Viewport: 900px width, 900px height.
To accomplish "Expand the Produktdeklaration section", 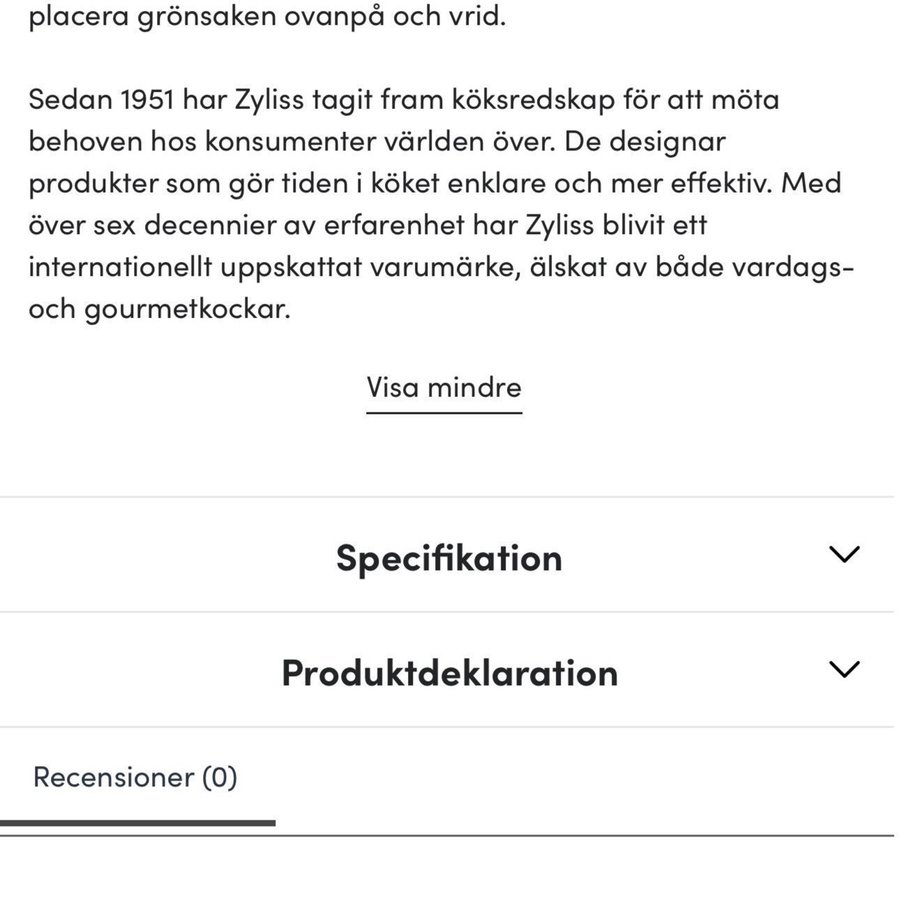I will 449,671.
